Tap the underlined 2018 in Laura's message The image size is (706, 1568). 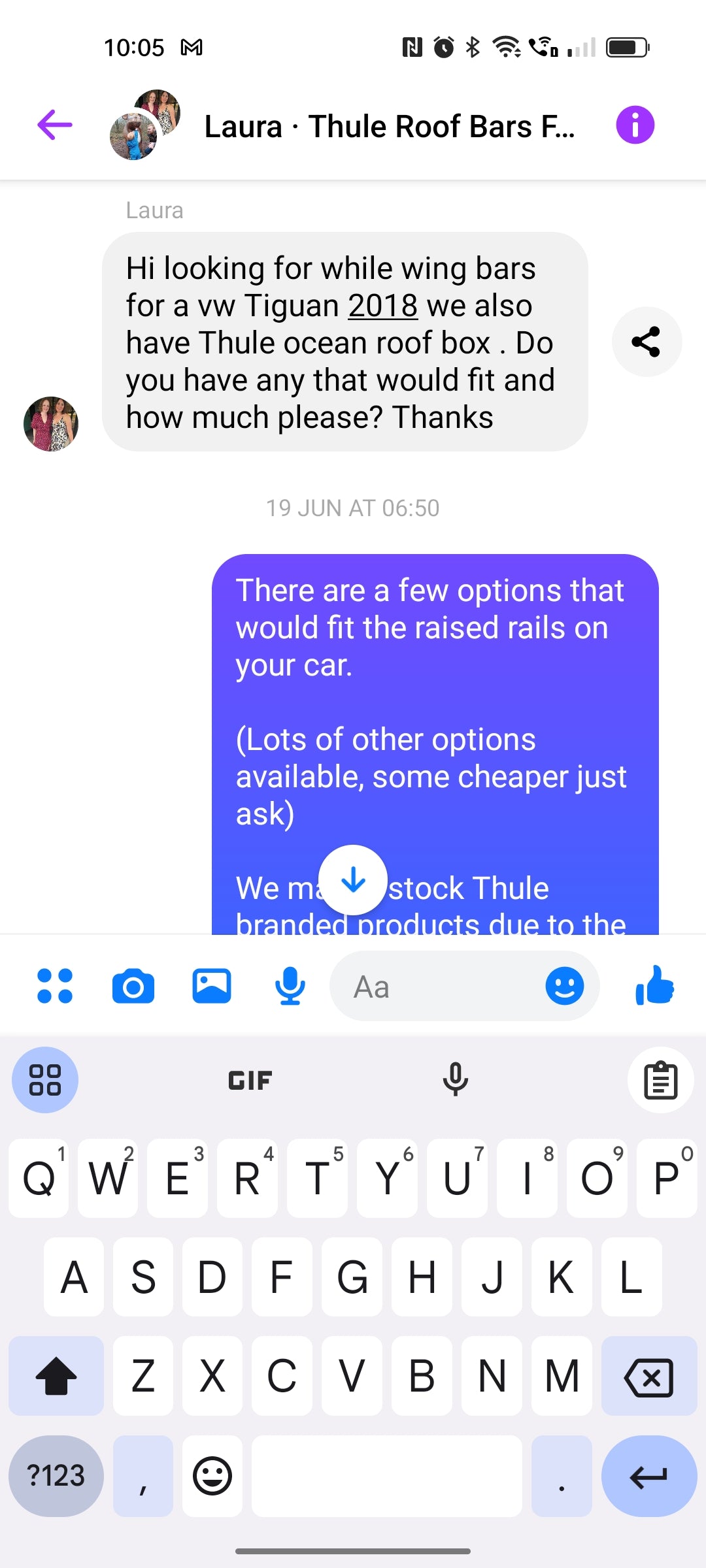382,306
